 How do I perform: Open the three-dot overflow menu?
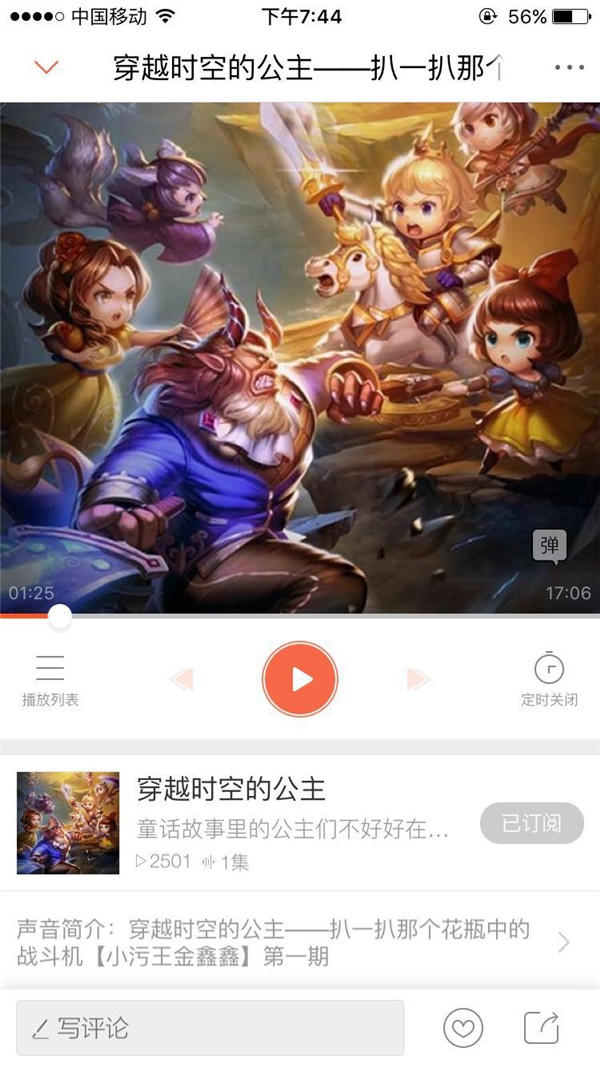pos(568,68)
